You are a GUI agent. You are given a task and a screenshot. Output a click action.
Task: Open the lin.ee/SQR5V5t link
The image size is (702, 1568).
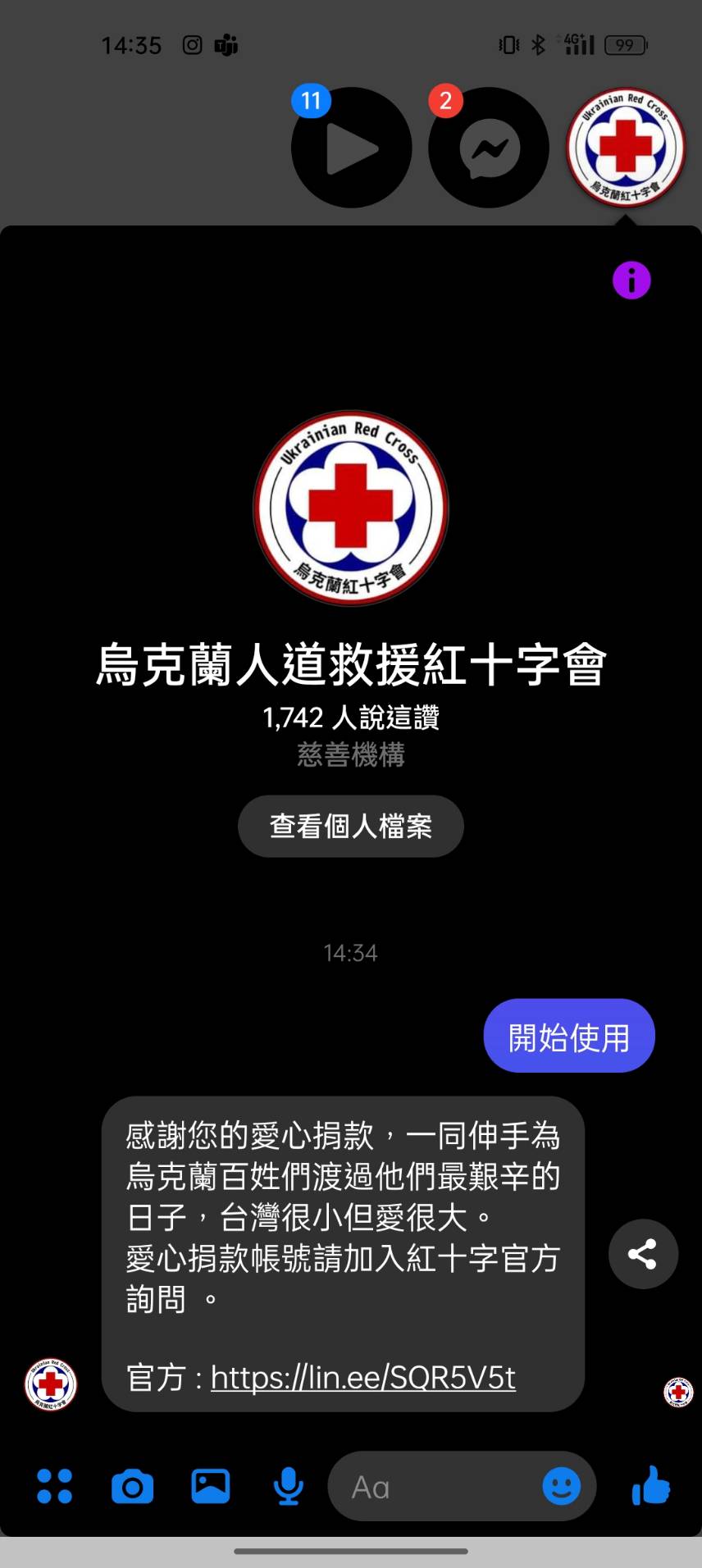click(x=363, y=1378)
